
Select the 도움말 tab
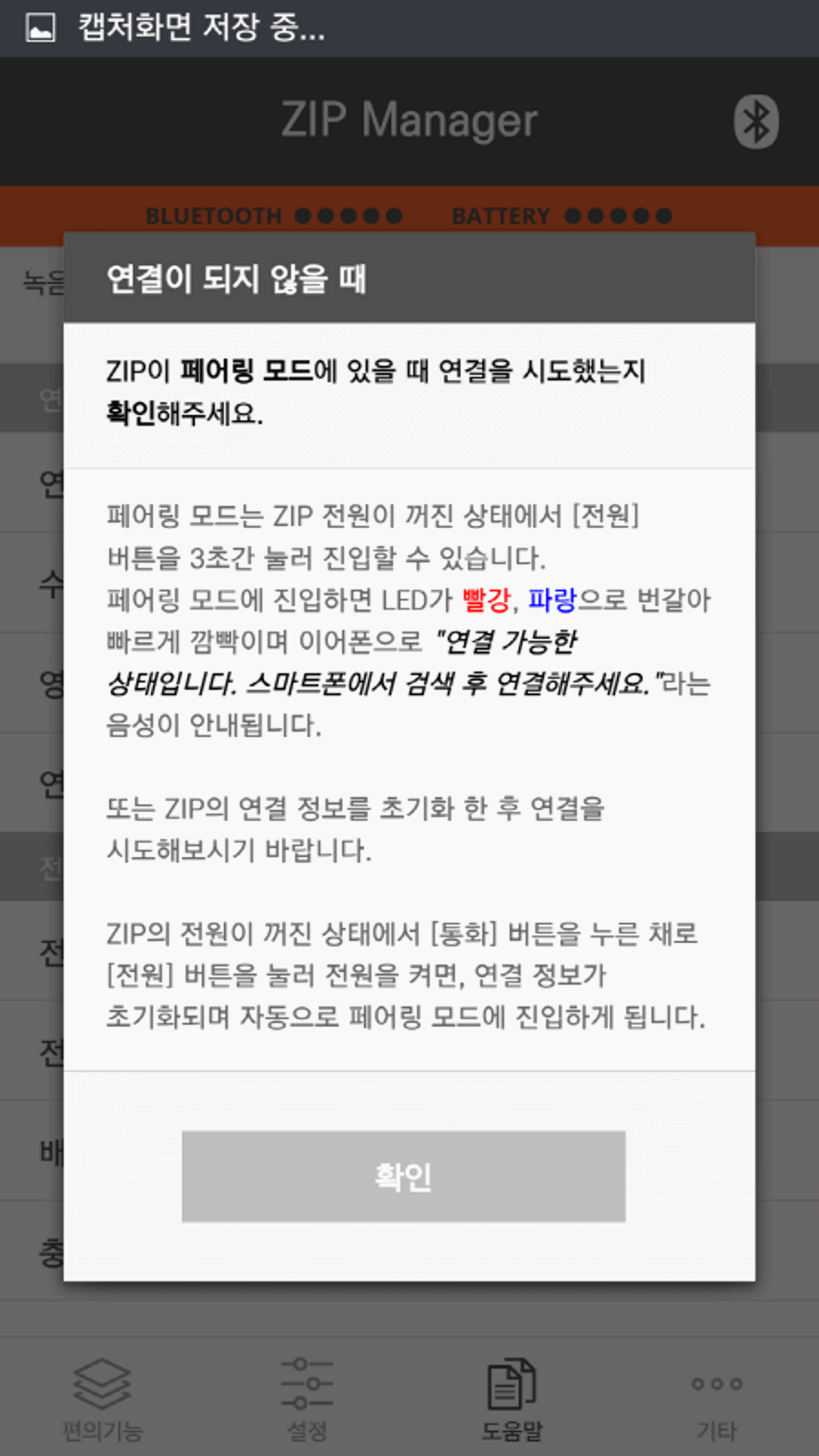click(x=511, y=1399)
